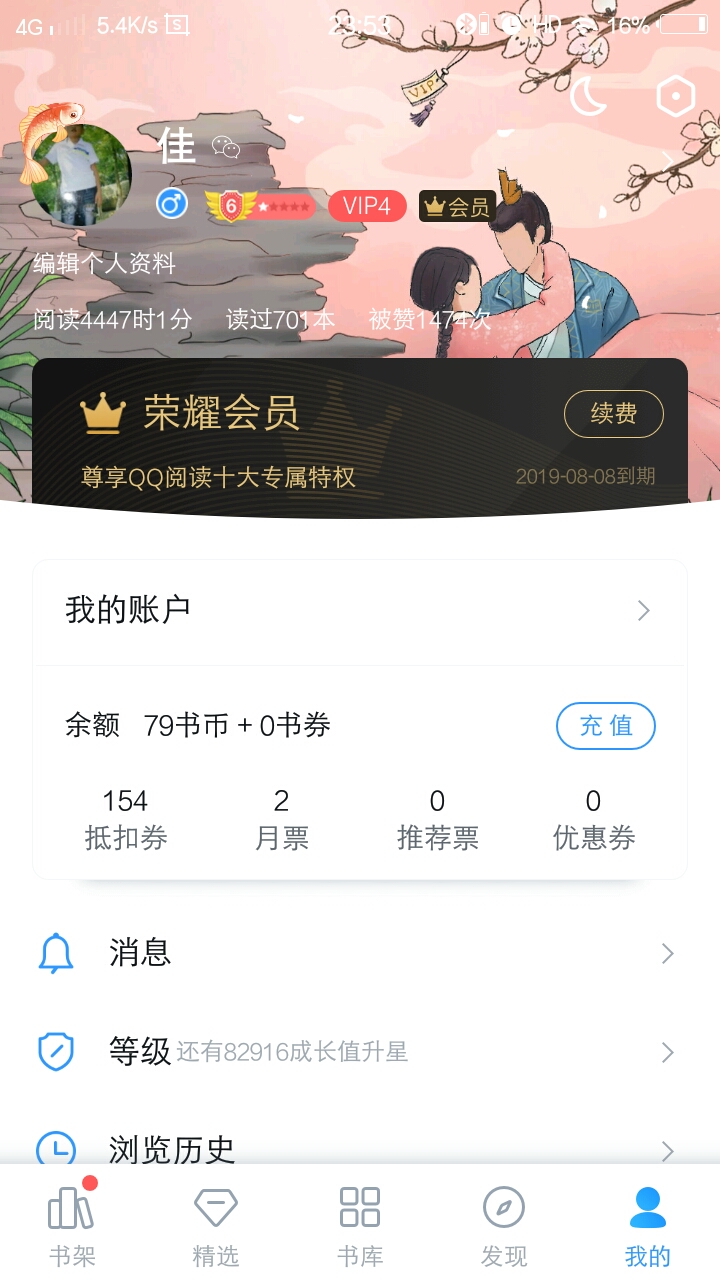The width and height of the screenshot is (720, 1280).
Task: Switch to the 精选 tab
Action: point(216,1224)
